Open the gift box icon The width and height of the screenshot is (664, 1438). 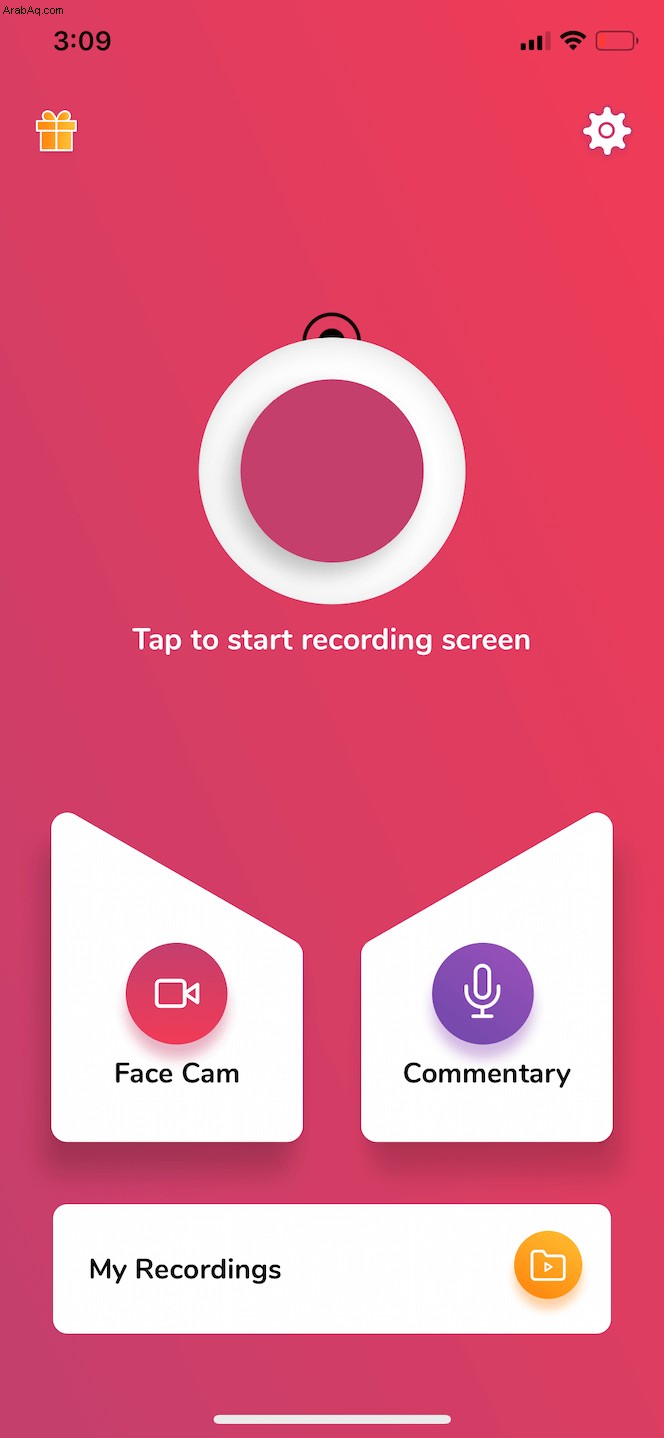[x=57, y=131]
